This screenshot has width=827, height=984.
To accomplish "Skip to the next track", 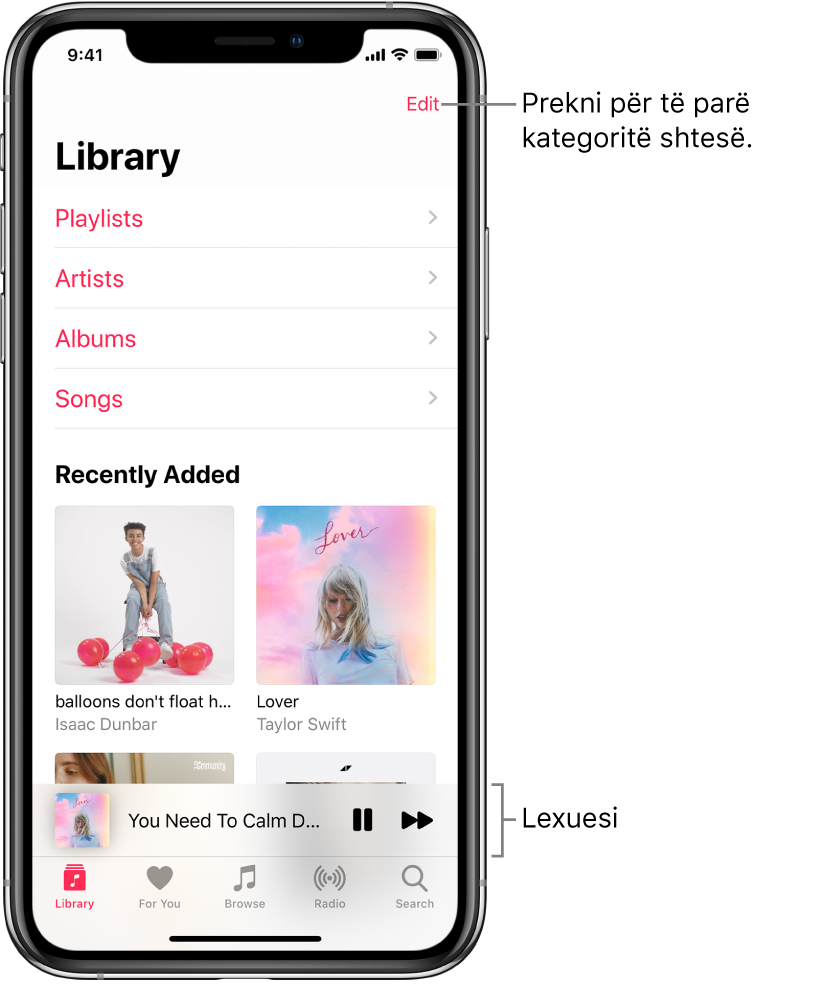I will click(x=416, y=820).
